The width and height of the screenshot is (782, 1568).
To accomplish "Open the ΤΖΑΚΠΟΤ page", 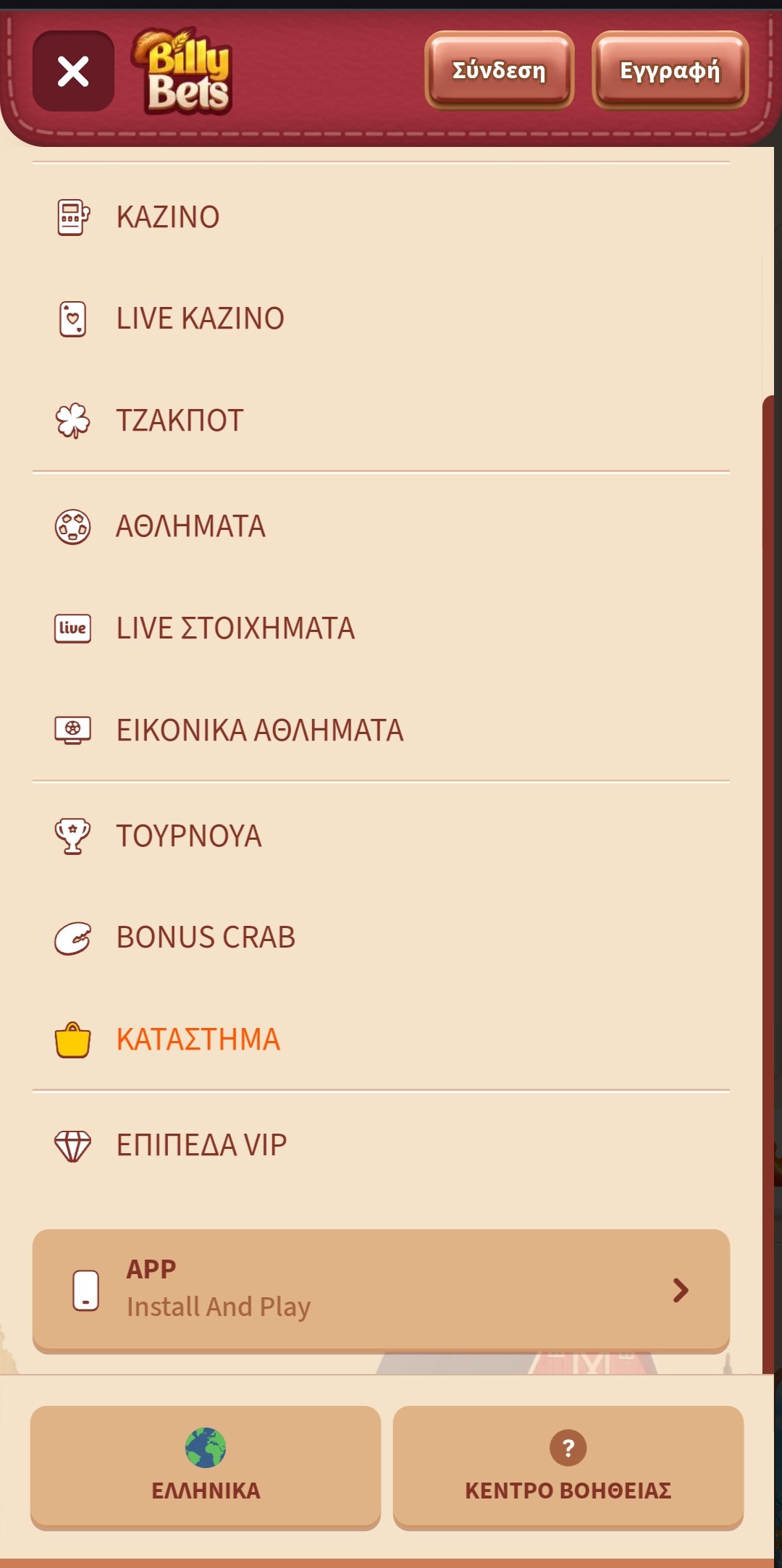I will click(180, 421).
